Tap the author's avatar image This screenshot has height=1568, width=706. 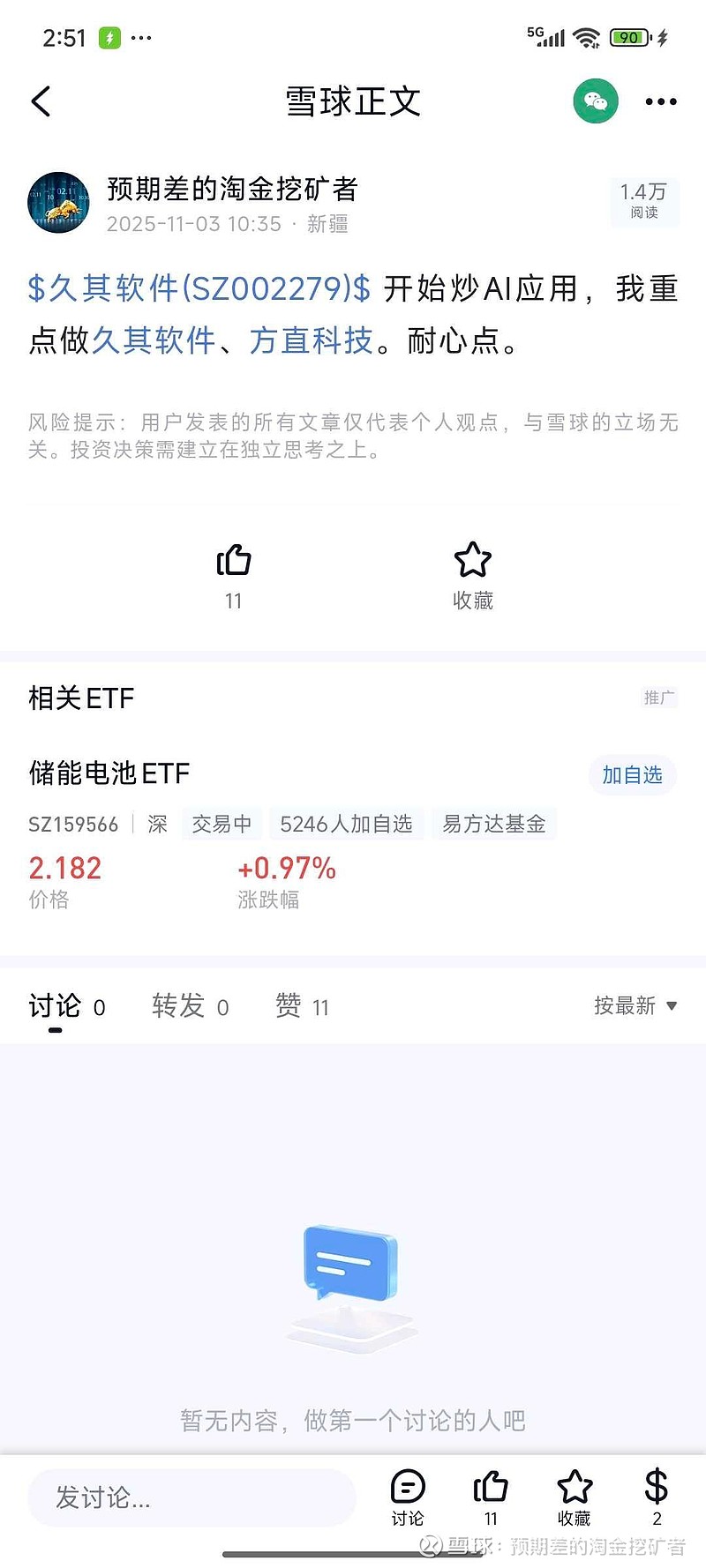point(58,202)
